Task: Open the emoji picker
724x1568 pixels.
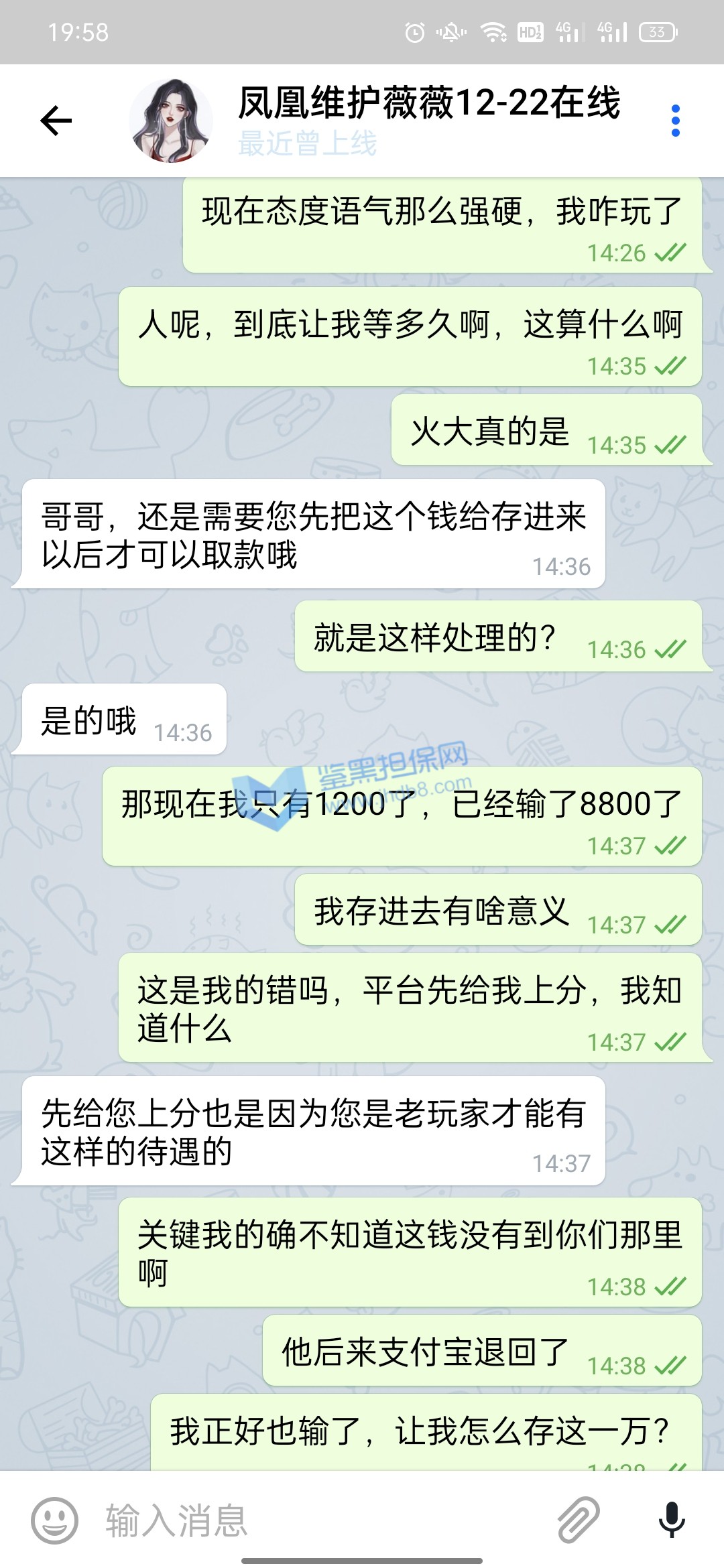Action: tap(55, 1520)
